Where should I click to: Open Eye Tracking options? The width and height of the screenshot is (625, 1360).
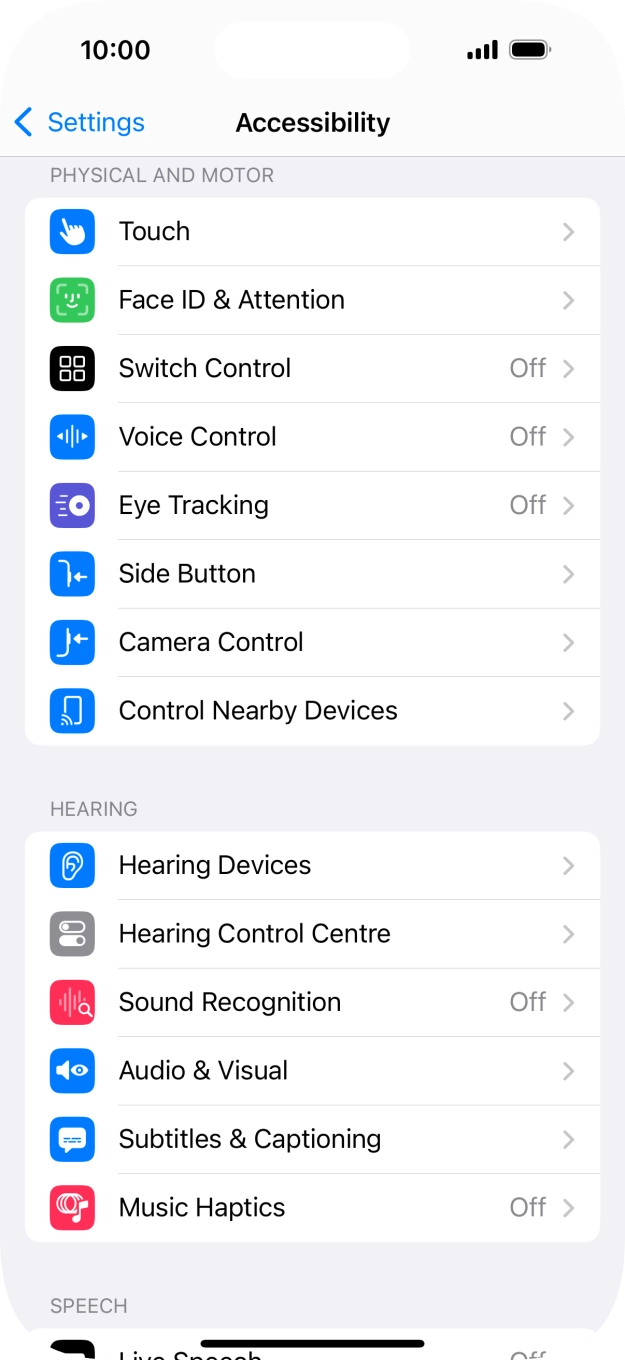tap(312, 505)
